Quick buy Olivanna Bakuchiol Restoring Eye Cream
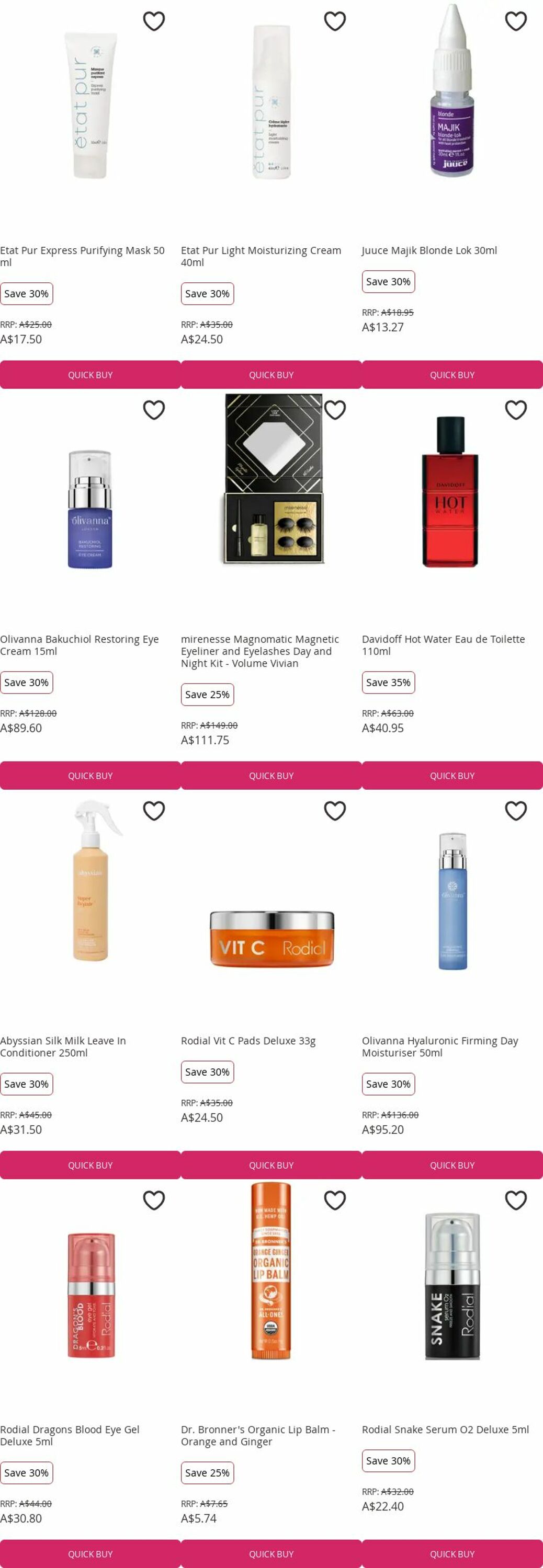This screenshot has width=543, height=1568. point(90,776)
